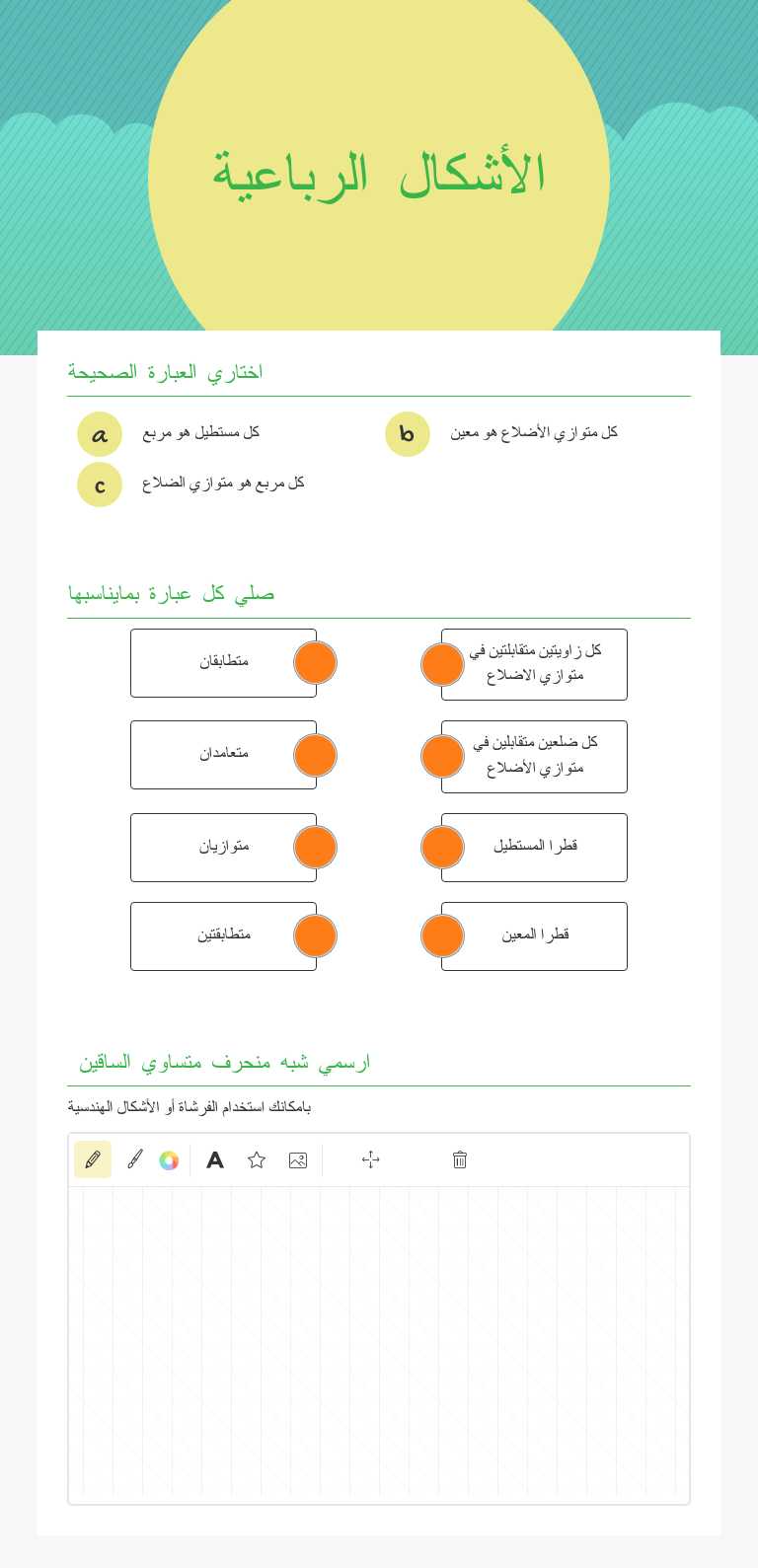Click the dot beside كل زاويتين متقابلتين statement

point(442,664)
